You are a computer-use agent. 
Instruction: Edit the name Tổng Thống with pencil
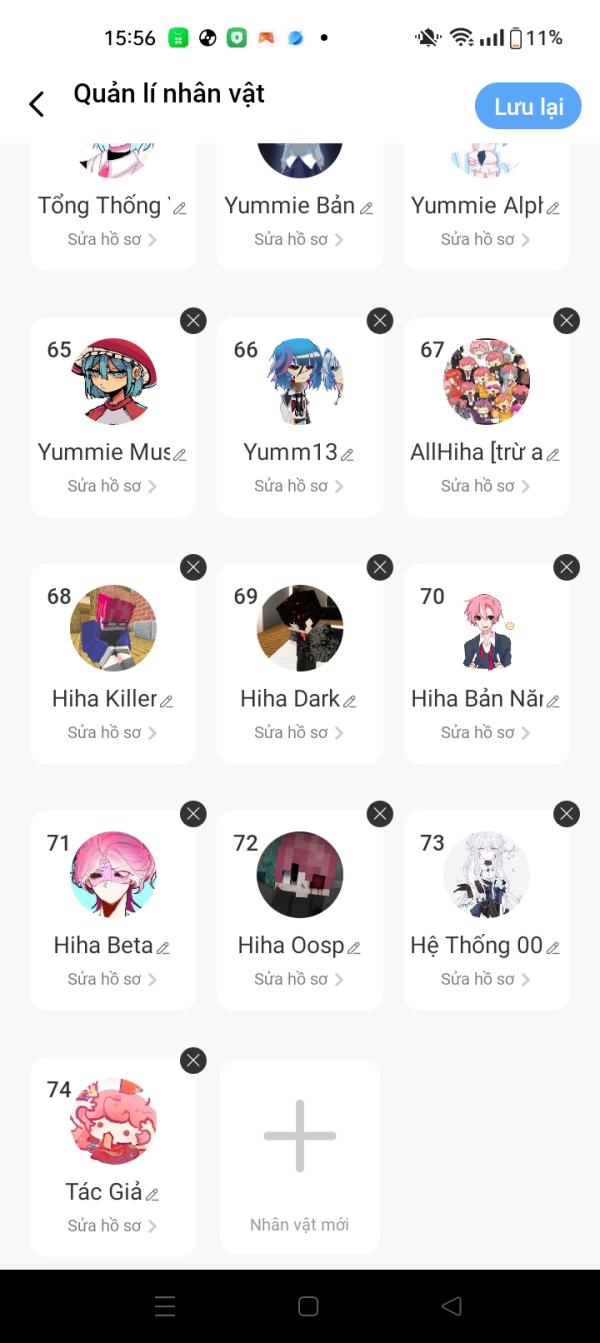[x=179, y=209]
